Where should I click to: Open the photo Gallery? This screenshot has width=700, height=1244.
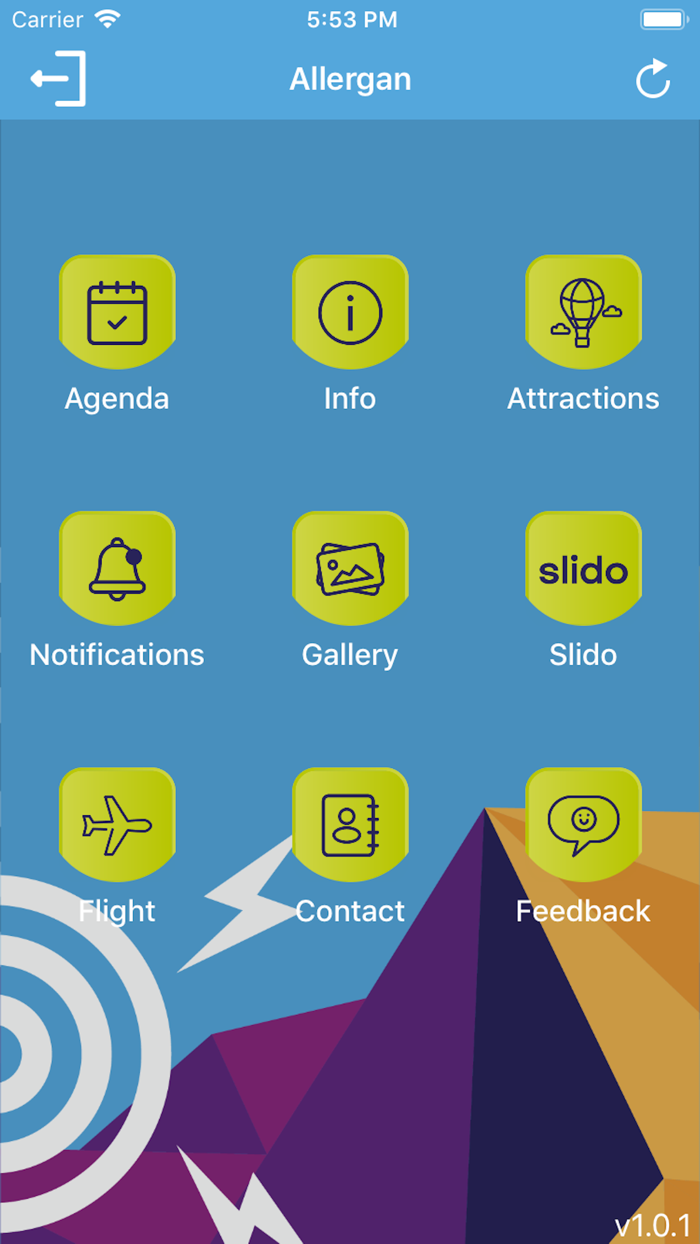[350, 569]
